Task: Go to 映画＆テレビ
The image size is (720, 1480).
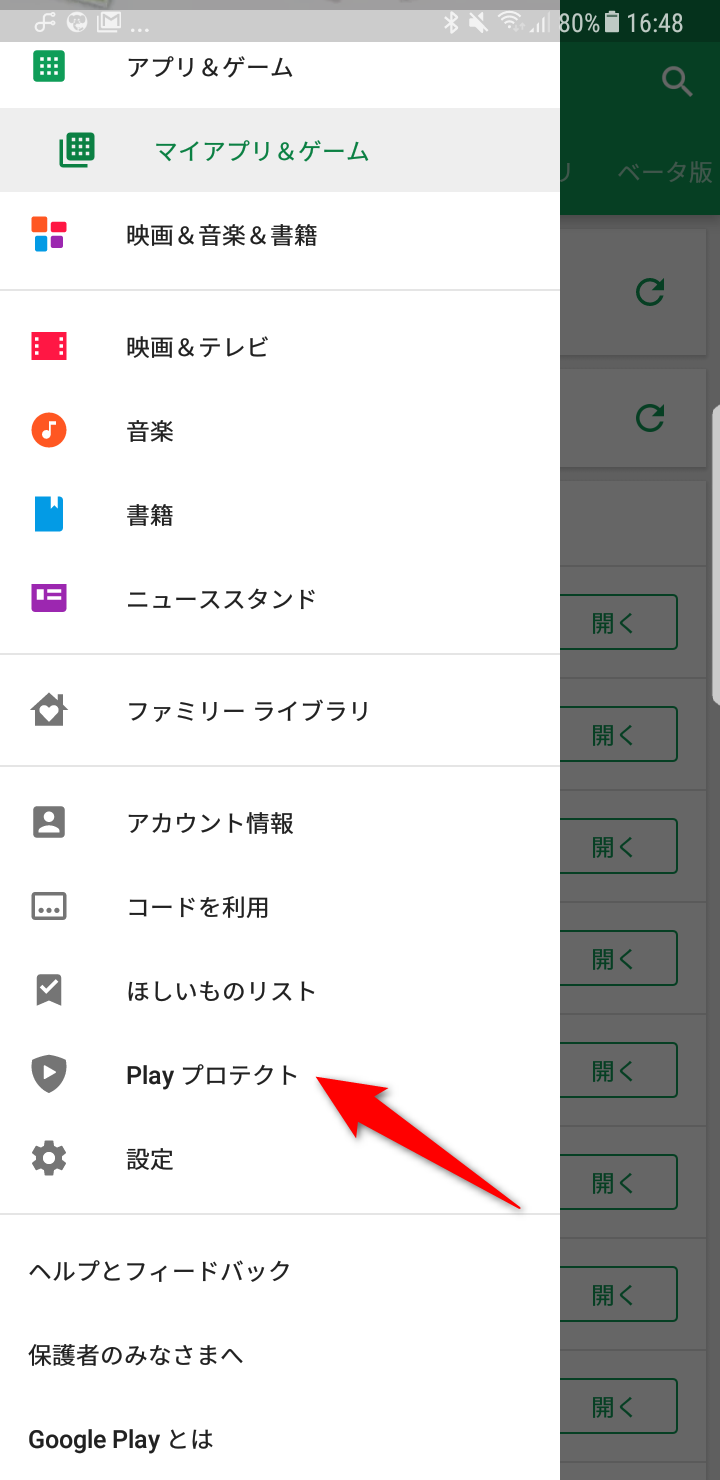Action: click(x=280, y=347)
